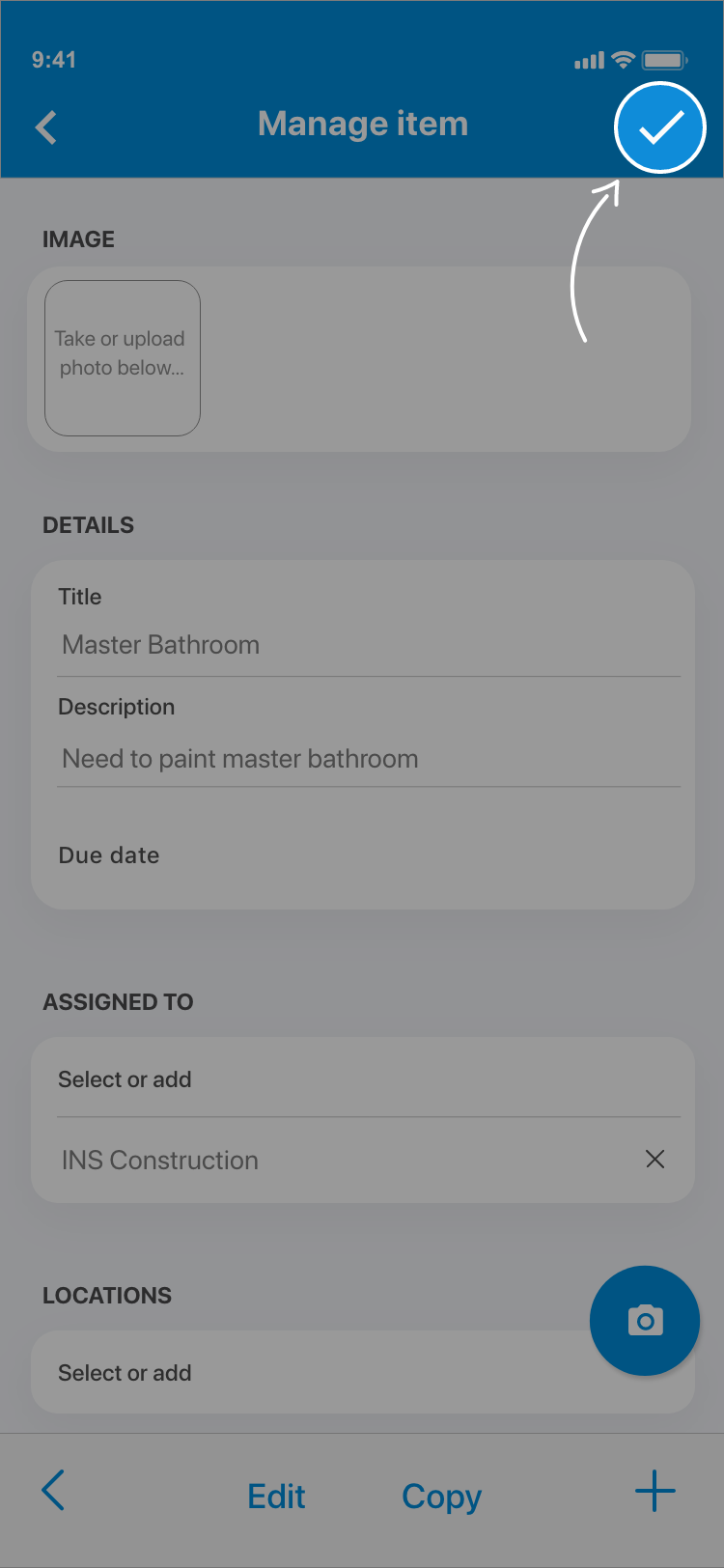Image resolution: width=724 pixels, height=1568 pixels.
Task: Choose Edit in the bottom toolbar
Action: [276, 1497]
